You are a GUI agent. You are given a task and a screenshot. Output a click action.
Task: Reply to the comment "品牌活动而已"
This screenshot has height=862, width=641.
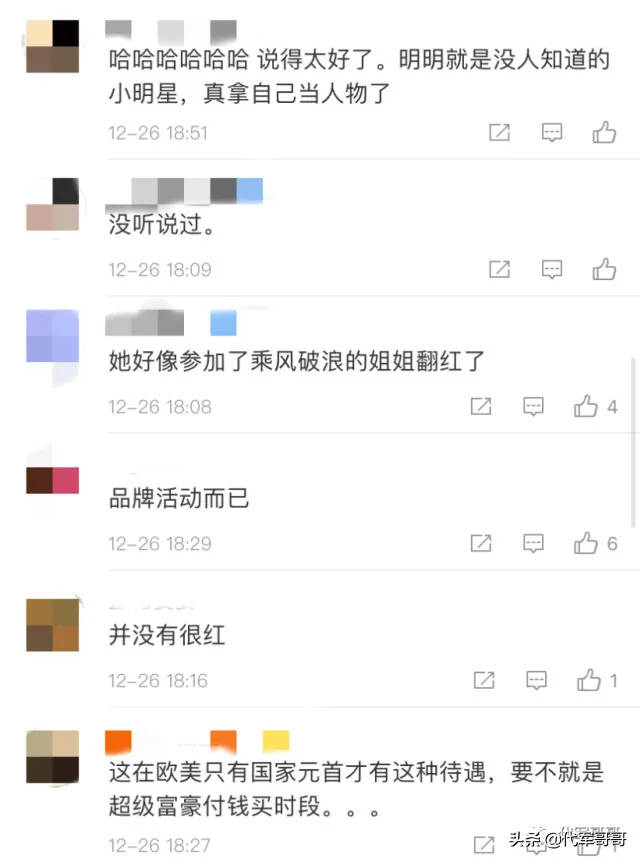coord(534,543)
